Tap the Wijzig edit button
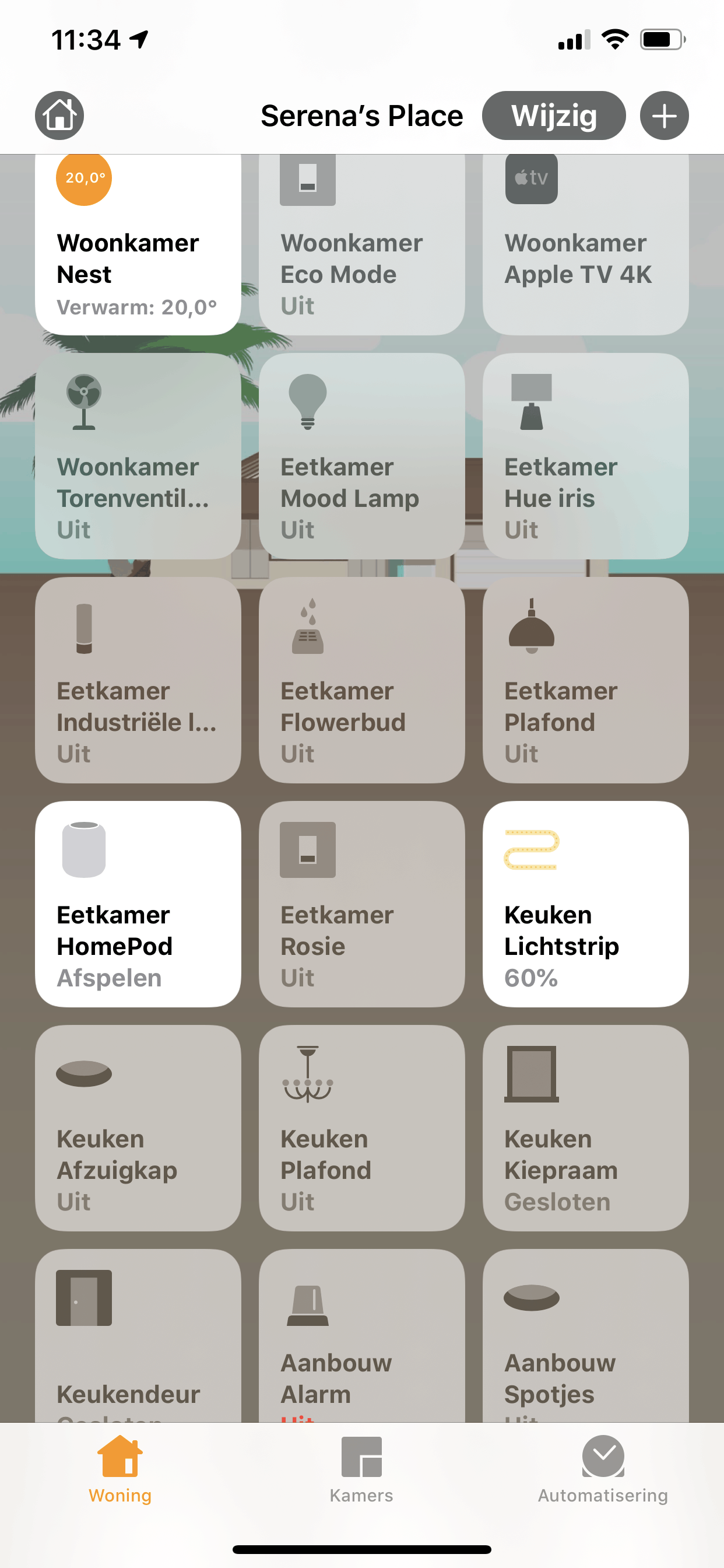 [x=554, y=115]
